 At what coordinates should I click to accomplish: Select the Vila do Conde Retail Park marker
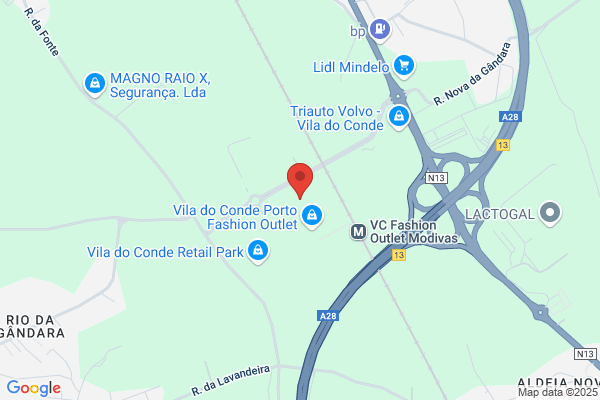[x=258, y=251]
